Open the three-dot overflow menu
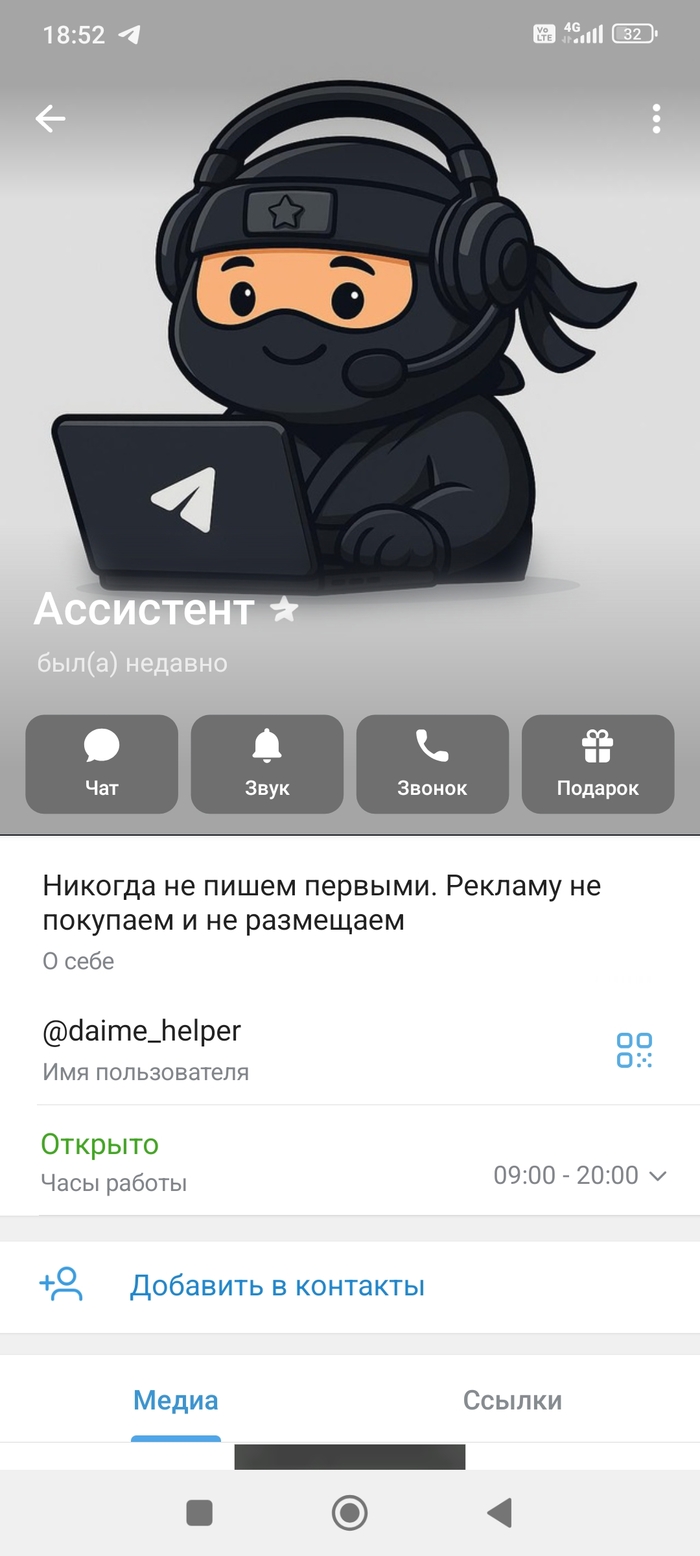700x1556 pixels. pos(656,119)
